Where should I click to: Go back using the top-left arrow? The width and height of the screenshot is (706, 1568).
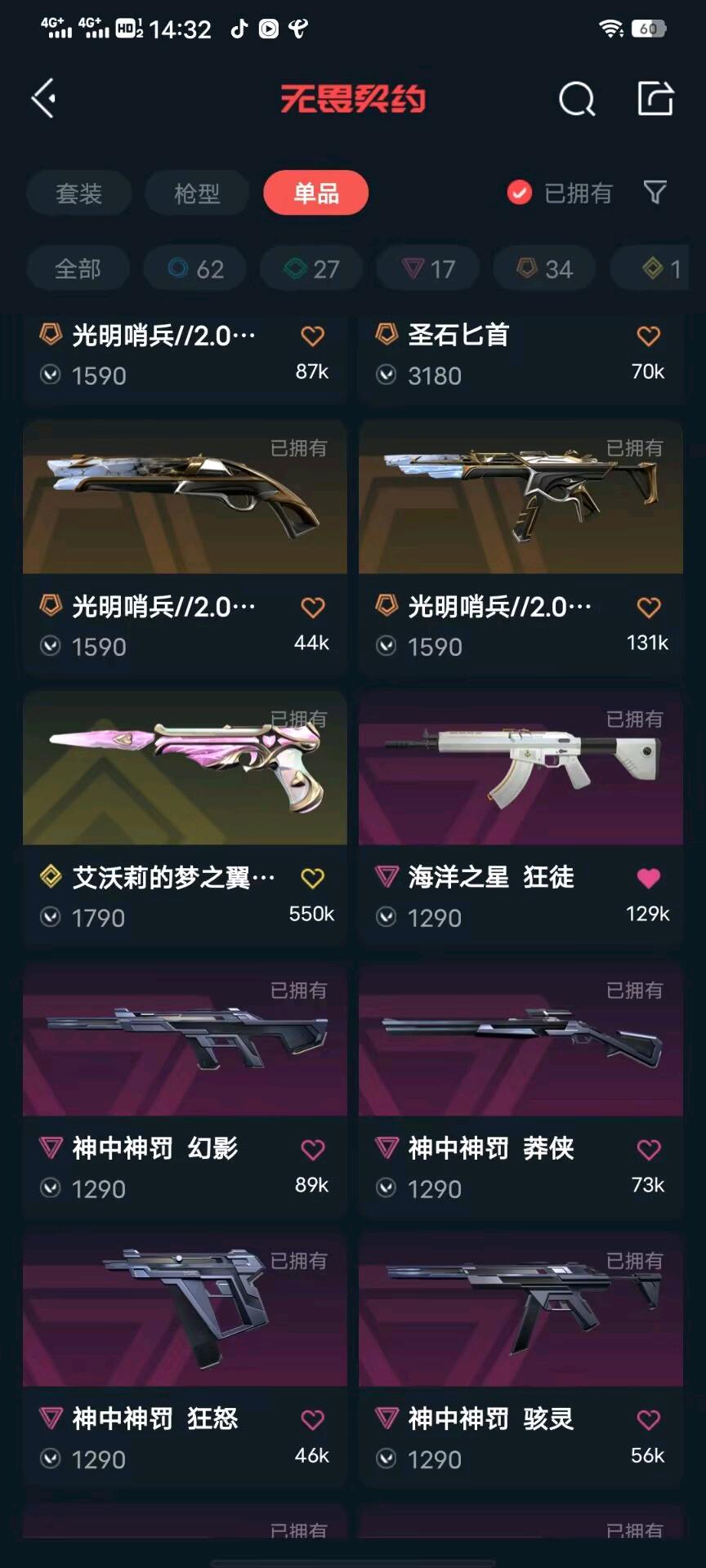[x=44, y=99]
